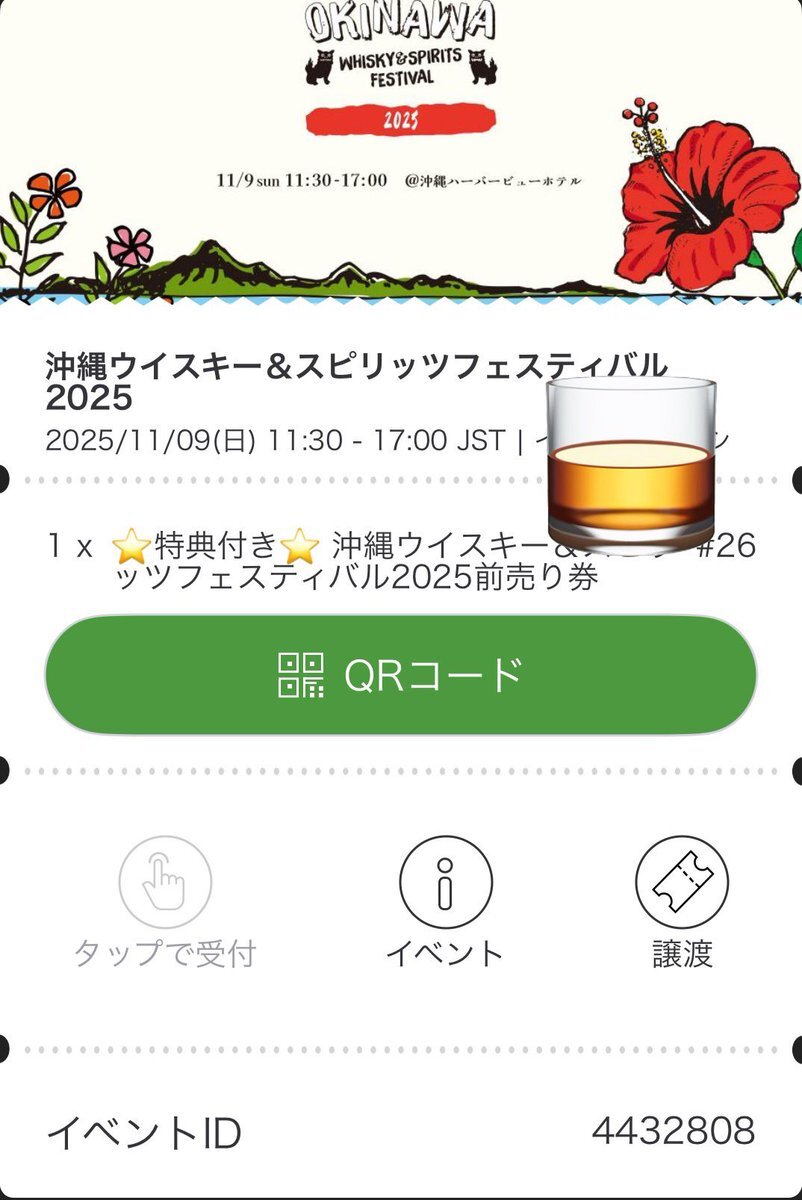Tap 譲渡 to transfer the ticket
Image resolution: width=802 pixels, height=1200 pixels.
point(682,882)
